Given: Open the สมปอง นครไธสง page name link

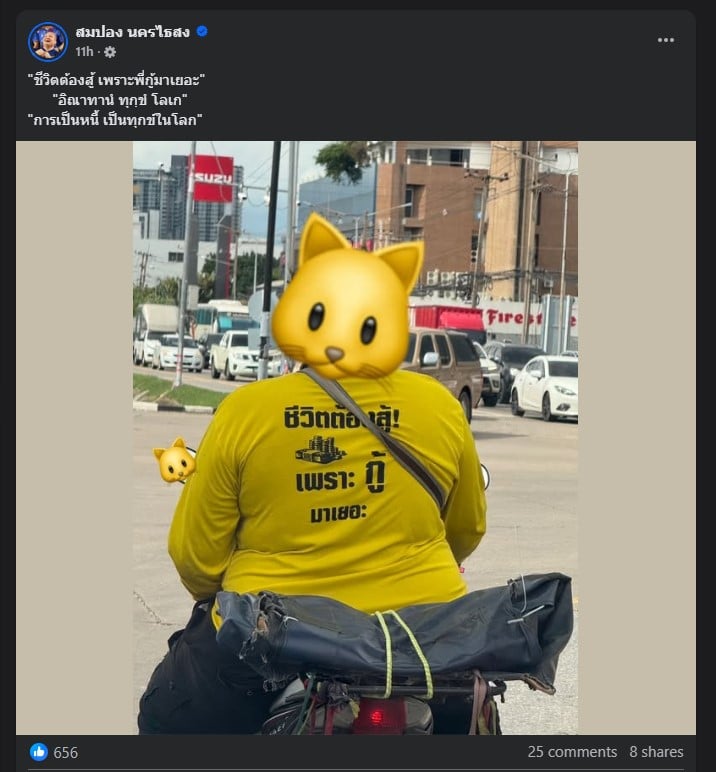Looking at the screenshot, I should pyautogui.click(x=132, y=31).
